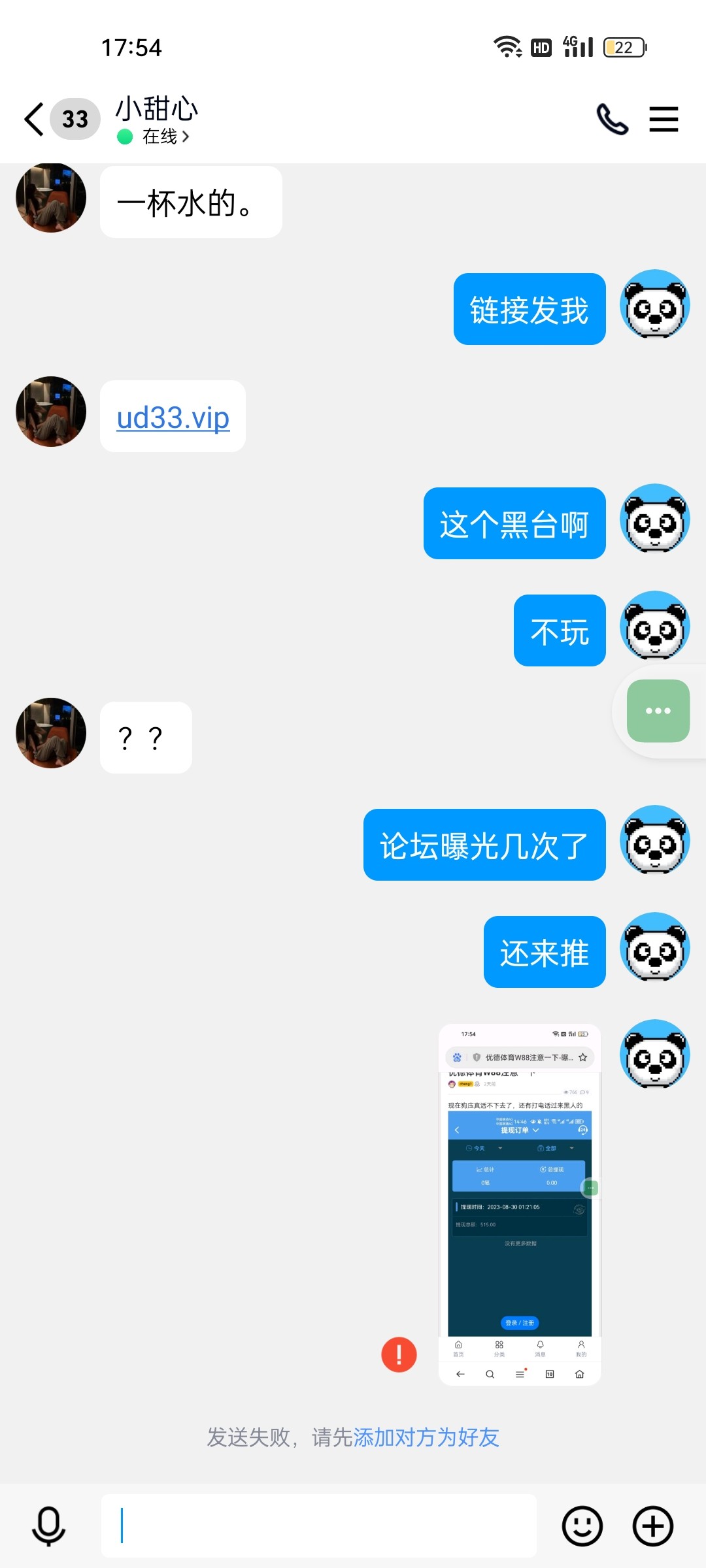The width and height of the screenshot is (706, 1568).
Task: Start a voice call with 小甜心
Action: point(612,120)
